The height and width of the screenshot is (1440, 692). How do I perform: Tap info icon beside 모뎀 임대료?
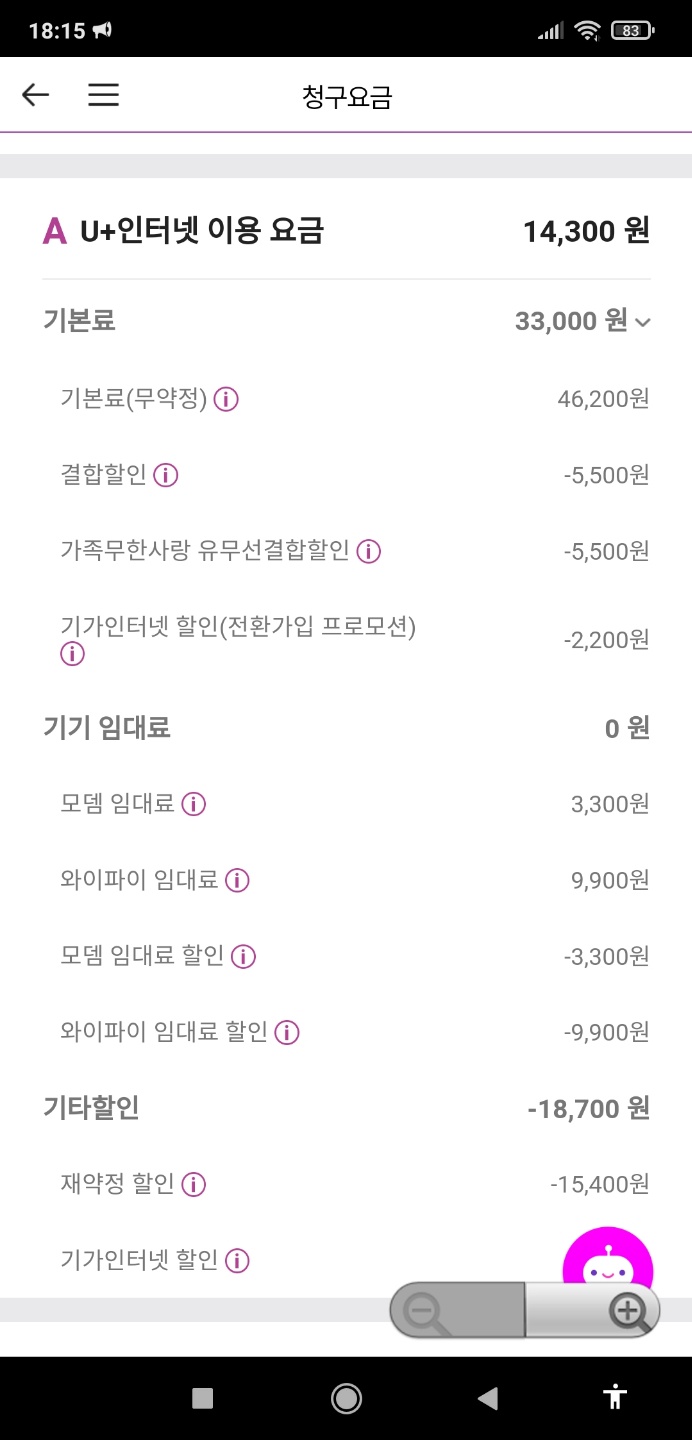coord(193,804)
